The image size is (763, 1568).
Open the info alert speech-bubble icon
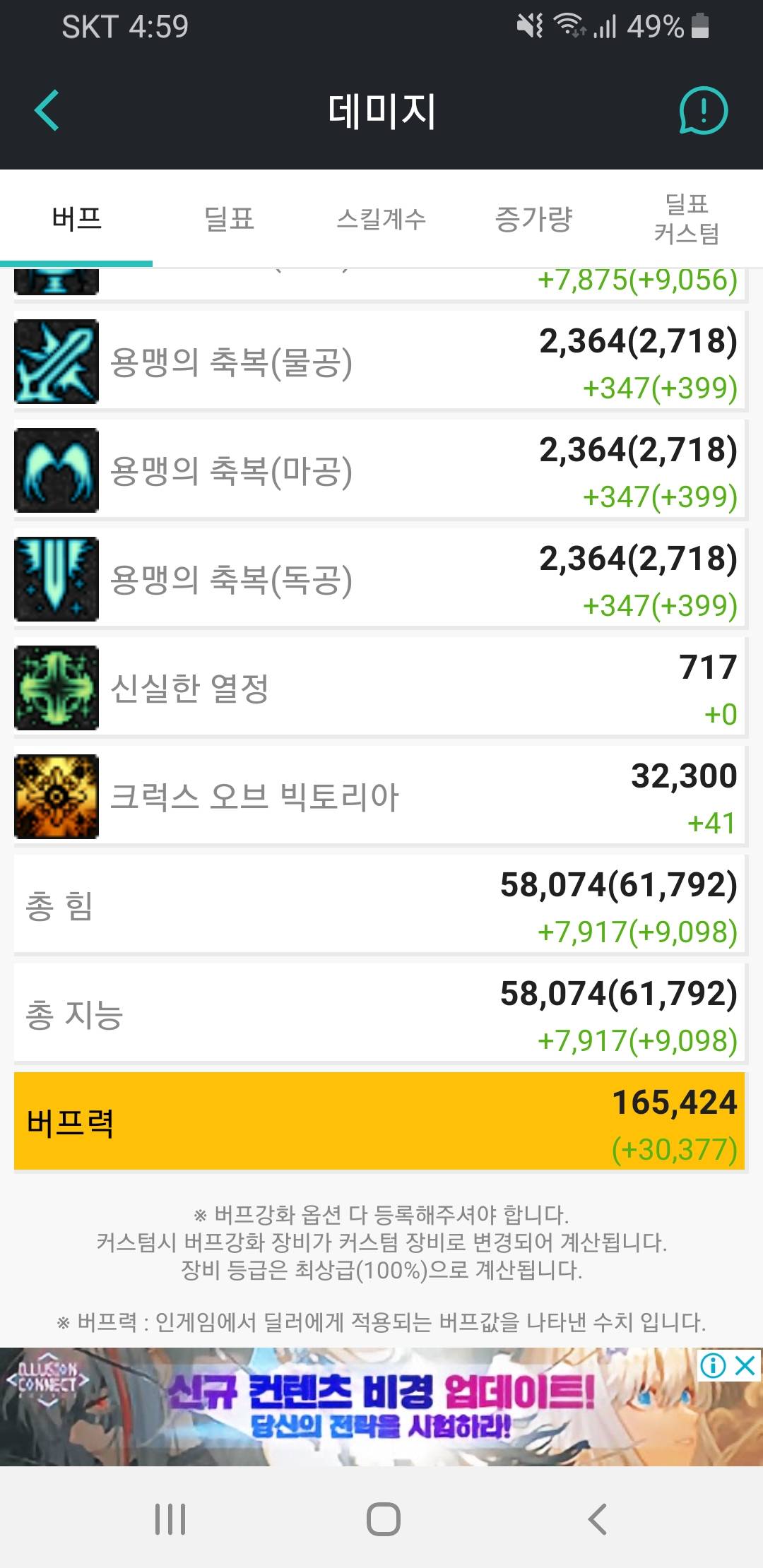coord(703,111)
